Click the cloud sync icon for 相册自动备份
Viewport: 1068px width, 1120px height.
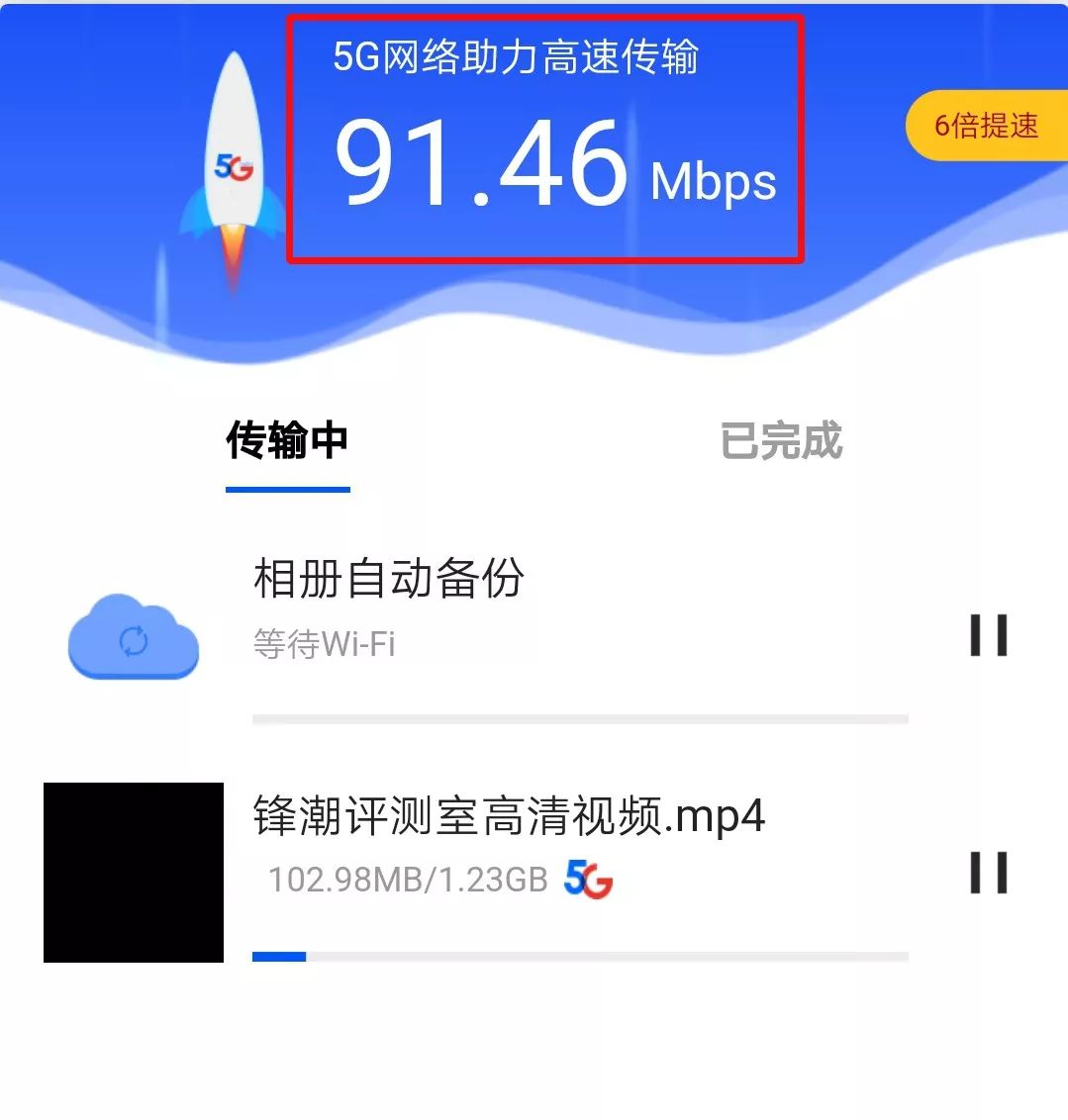pyautogui.click(x=134, y=638)
